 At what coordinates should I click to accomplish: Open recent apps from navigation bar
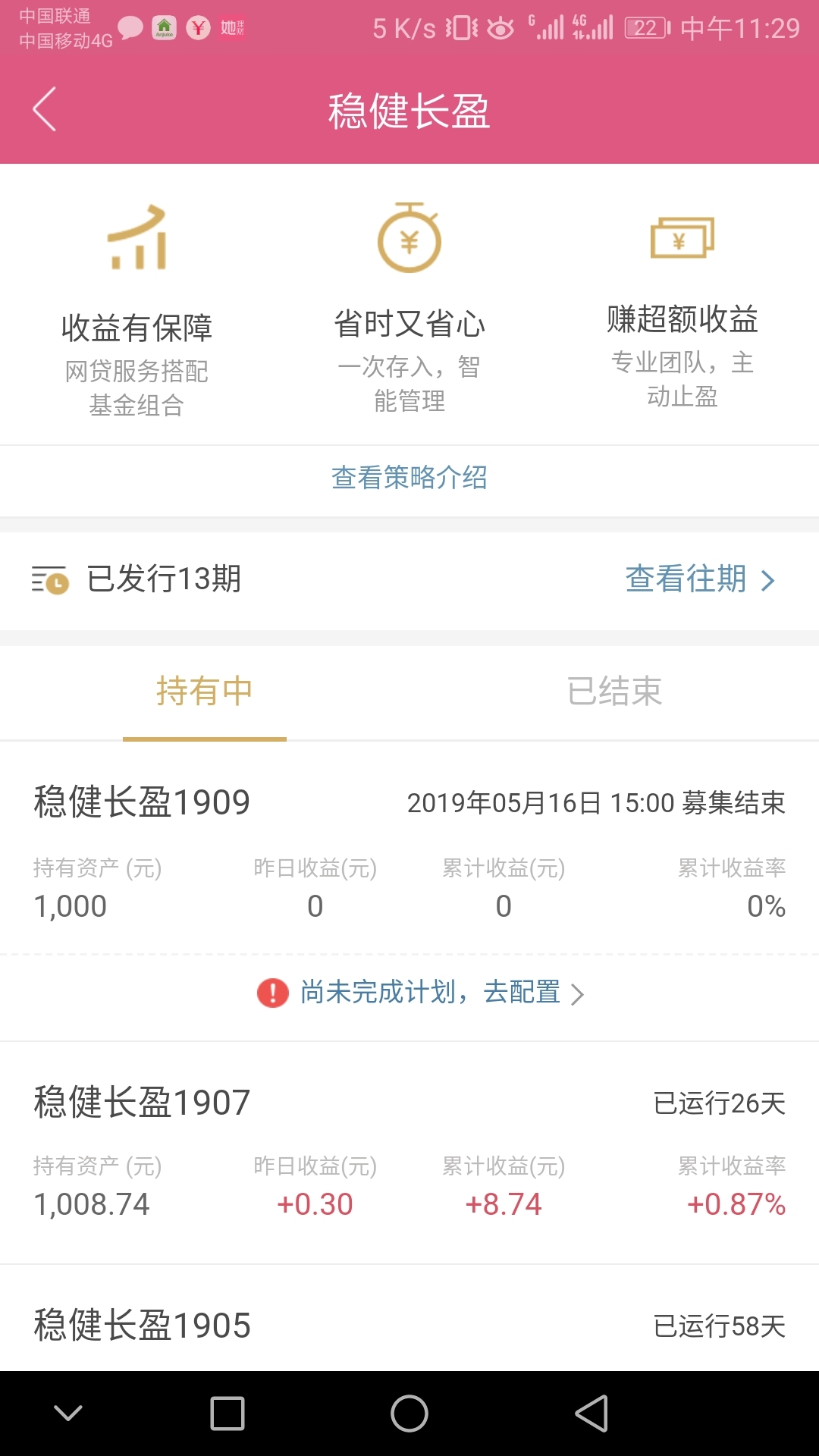[x=227, y=1414]
